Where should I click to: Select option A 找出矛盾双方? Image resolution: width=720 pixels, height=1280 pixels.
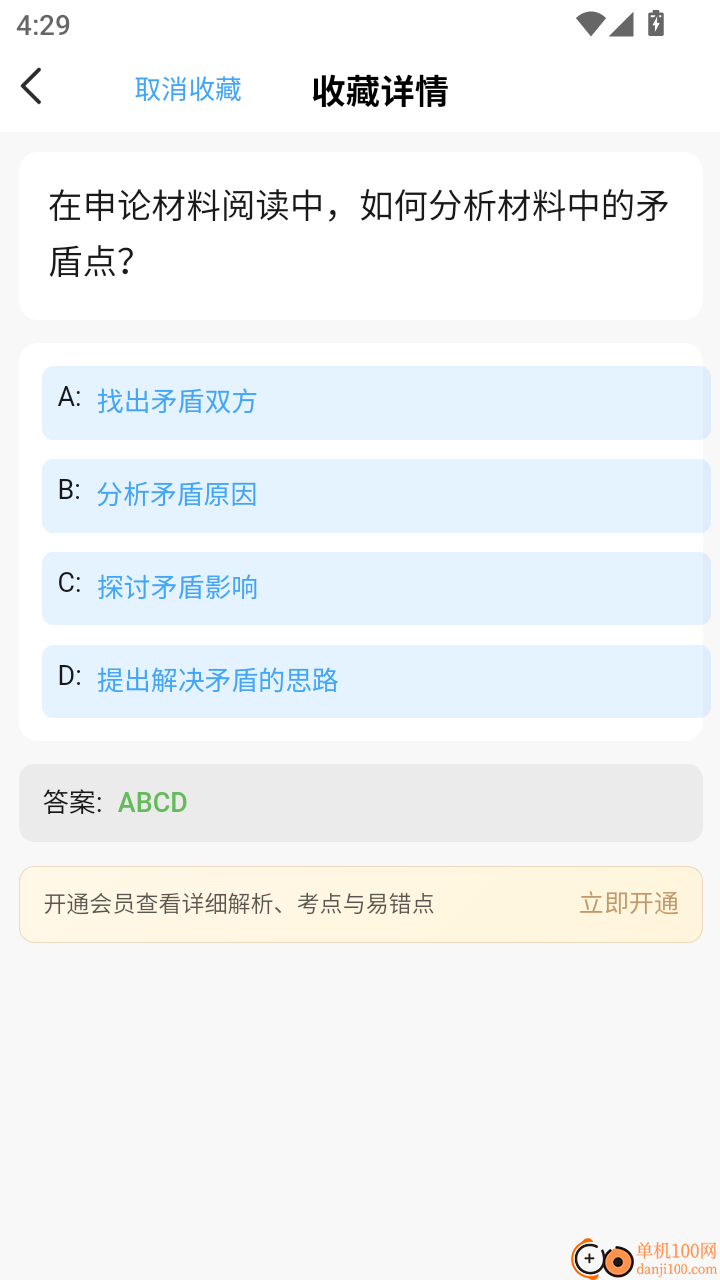click(376, 402)
